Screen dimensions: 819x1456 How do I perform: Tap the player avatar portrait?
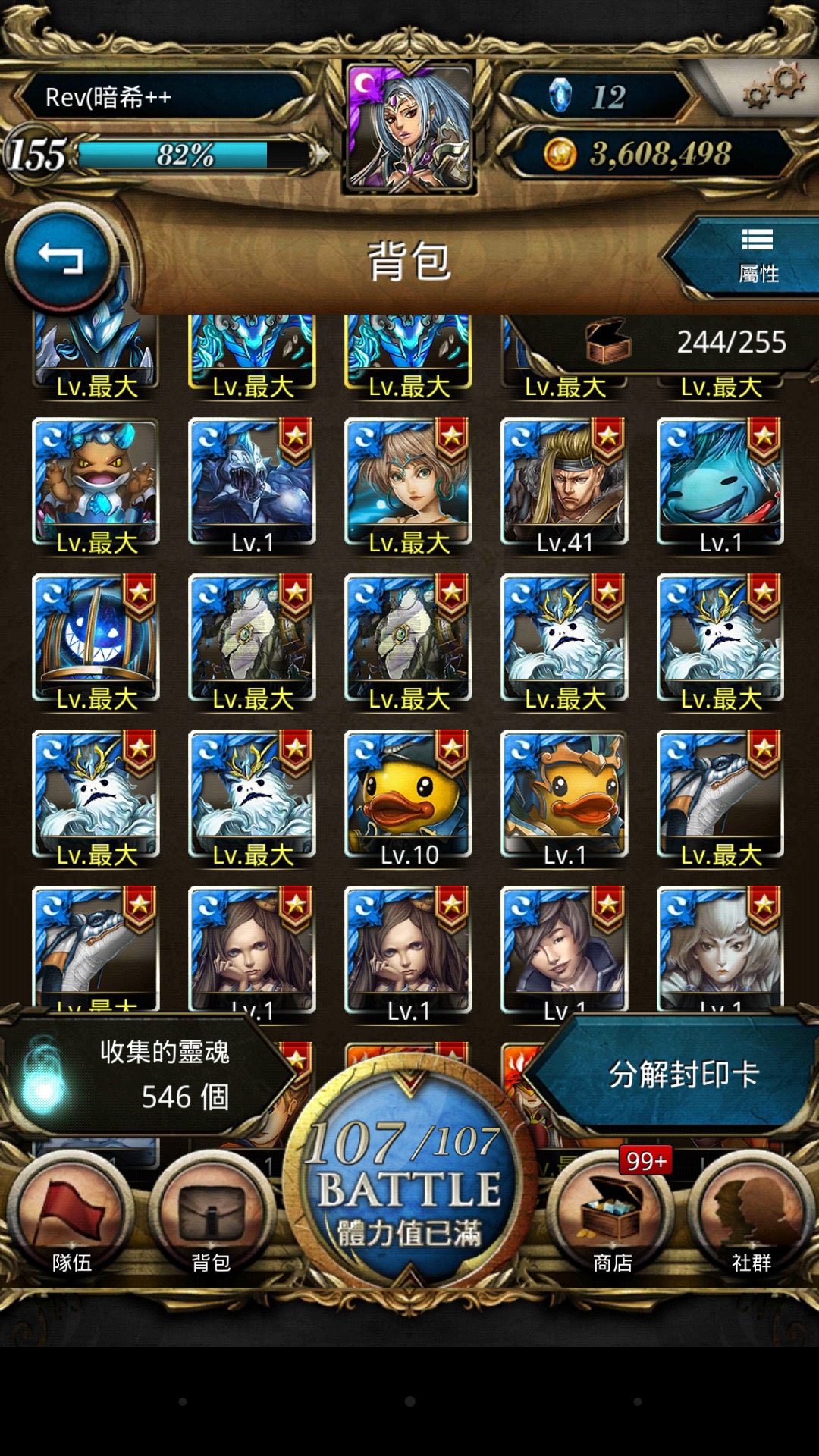click(409, 126)
